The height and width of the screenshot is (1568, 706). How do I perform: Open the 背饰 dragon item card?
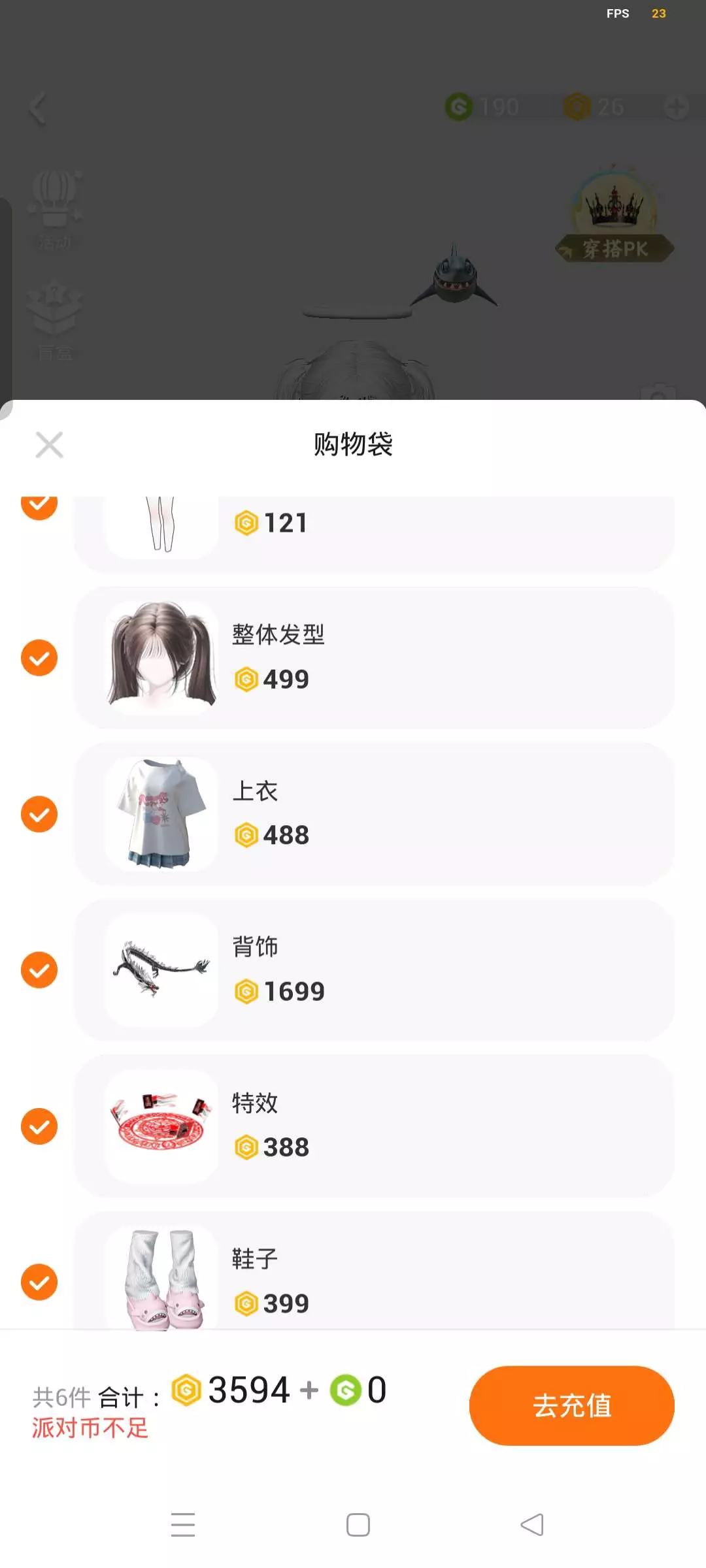pyautogui.click(x=374, y=970)
